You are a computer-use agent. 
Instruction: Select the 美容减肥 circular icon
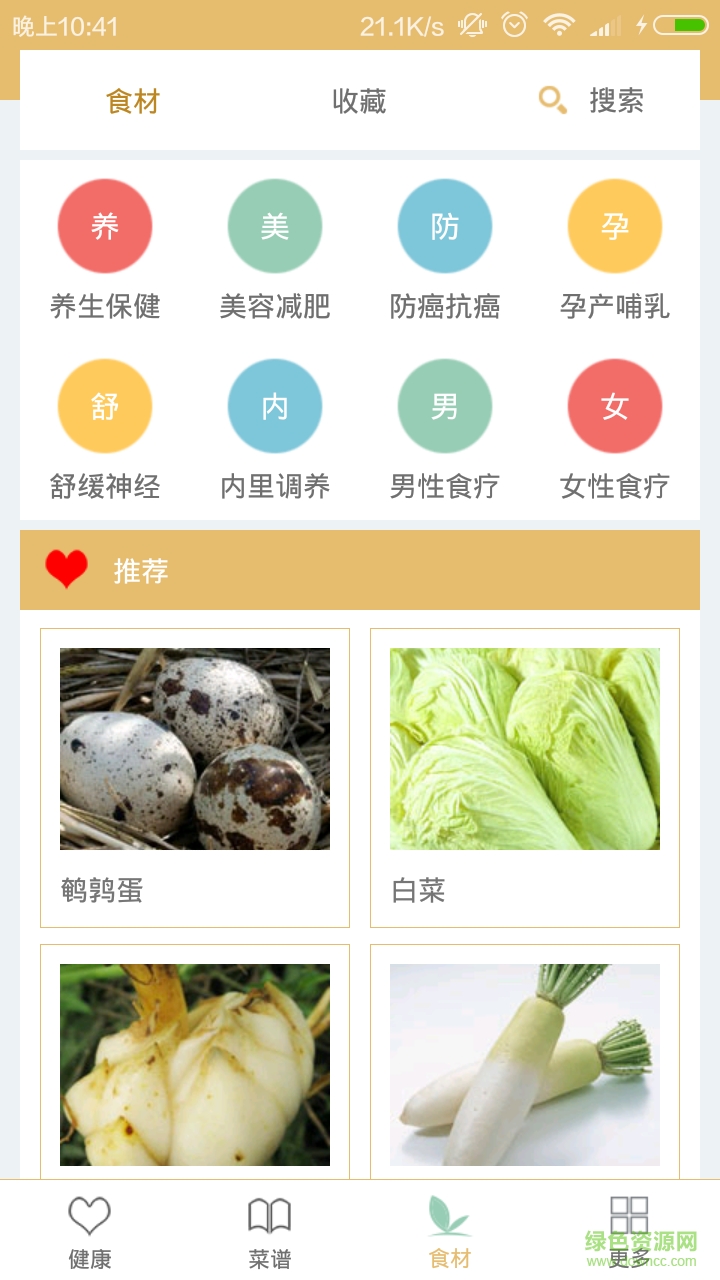275,226
